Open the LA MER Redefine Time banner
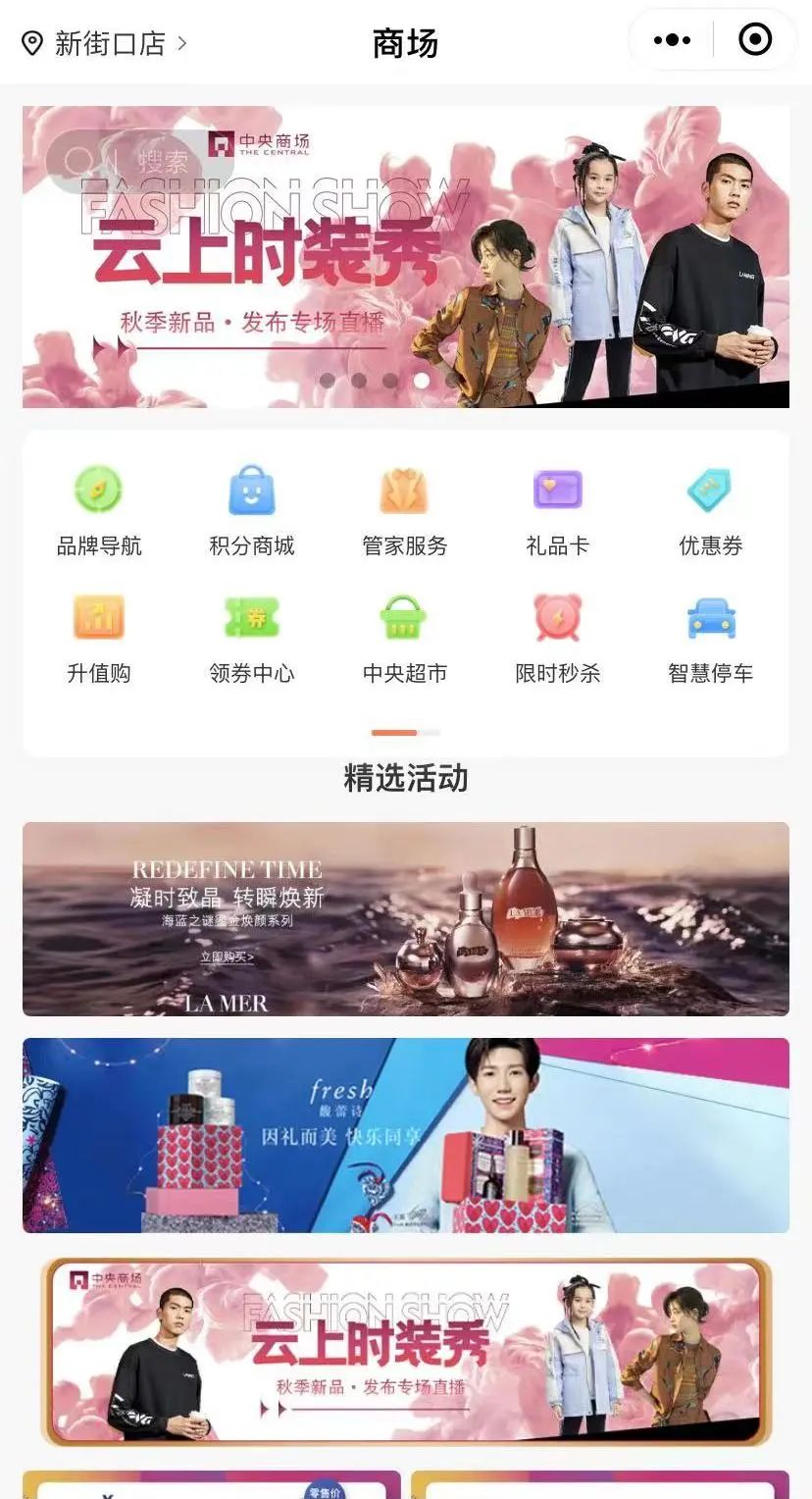812x1499 pixels. 406,918
